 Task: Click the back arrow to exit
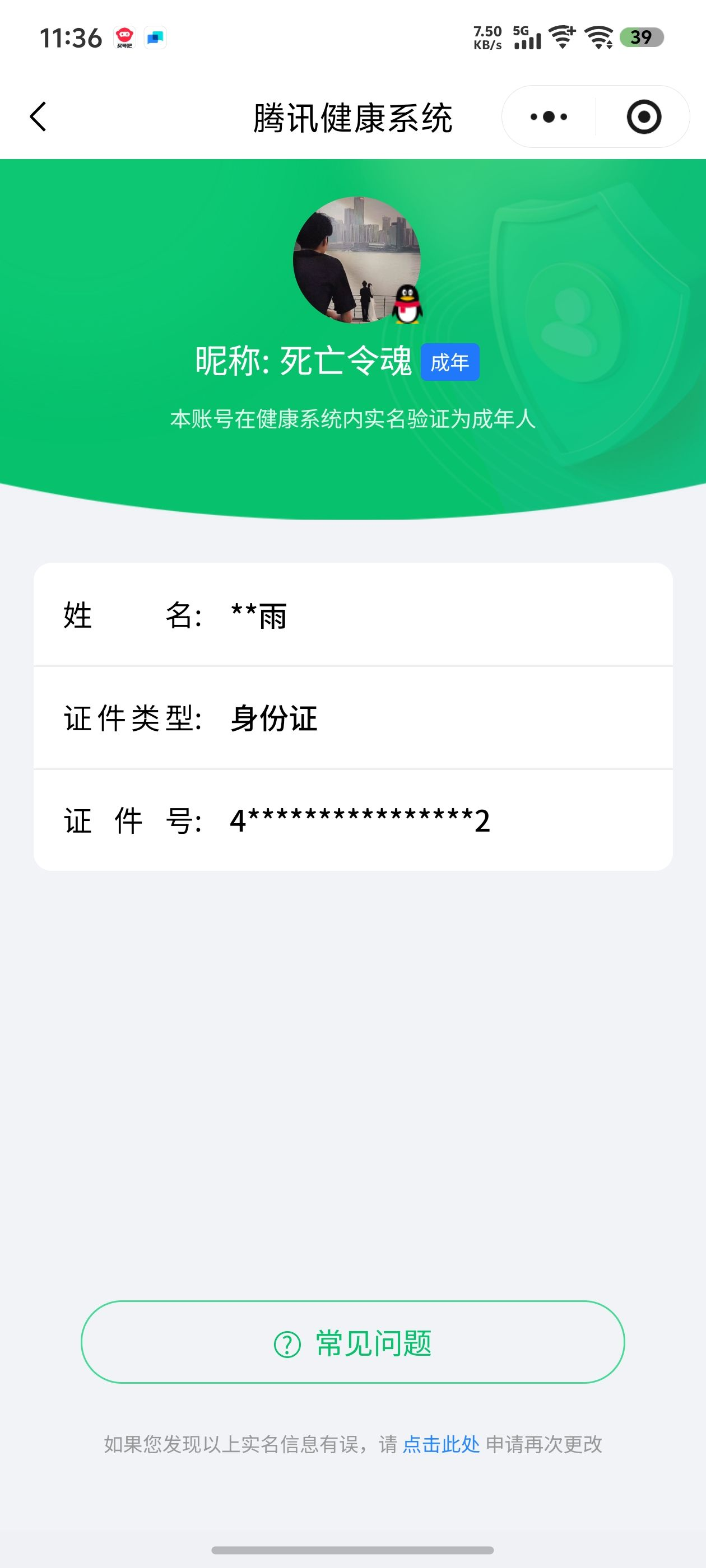38,118
